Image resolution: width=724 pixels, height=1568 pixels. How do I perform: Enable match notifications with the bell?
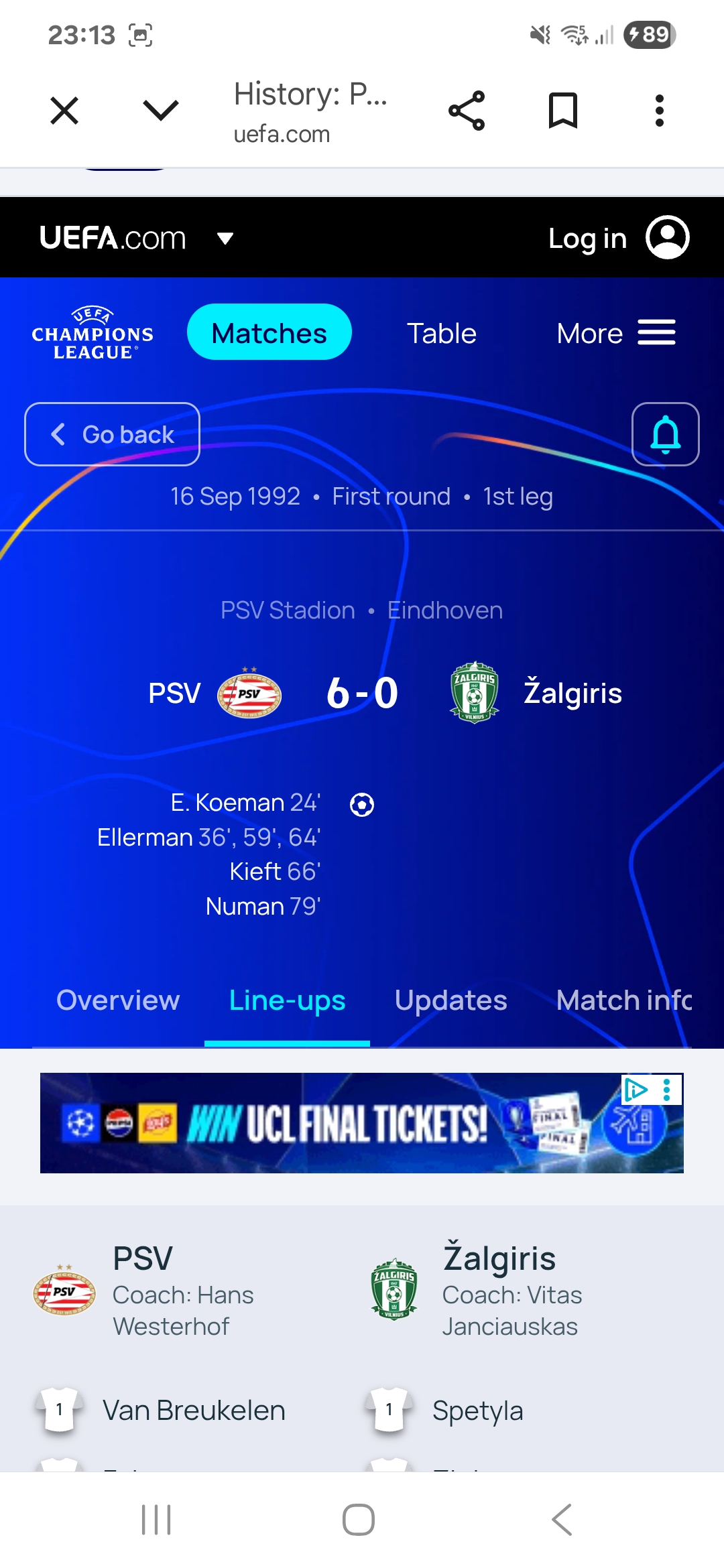tap(665, 434)
